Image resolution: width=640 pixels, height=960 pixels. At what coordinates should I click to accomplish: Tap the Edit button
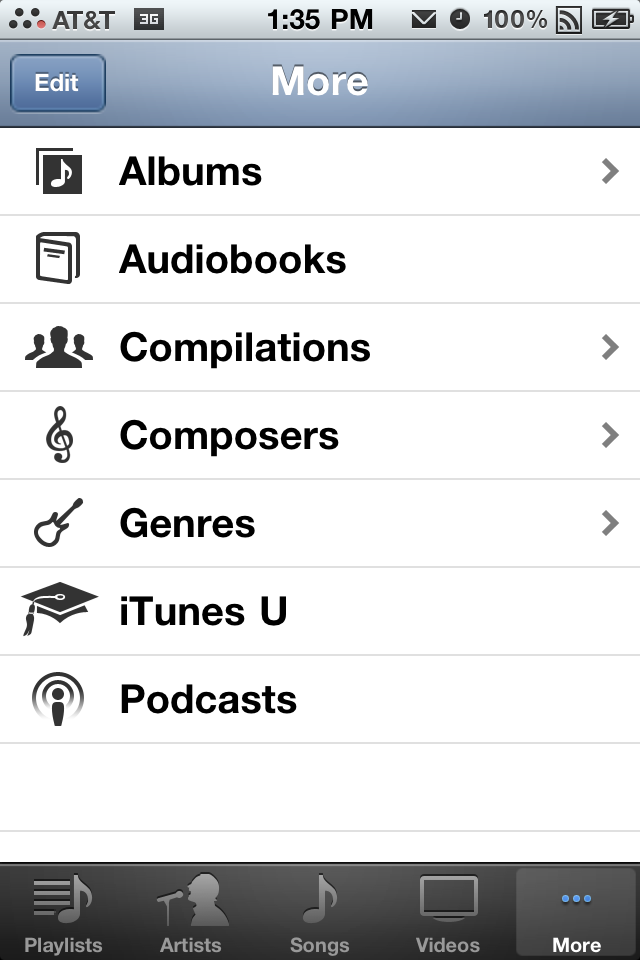point(57,83)
